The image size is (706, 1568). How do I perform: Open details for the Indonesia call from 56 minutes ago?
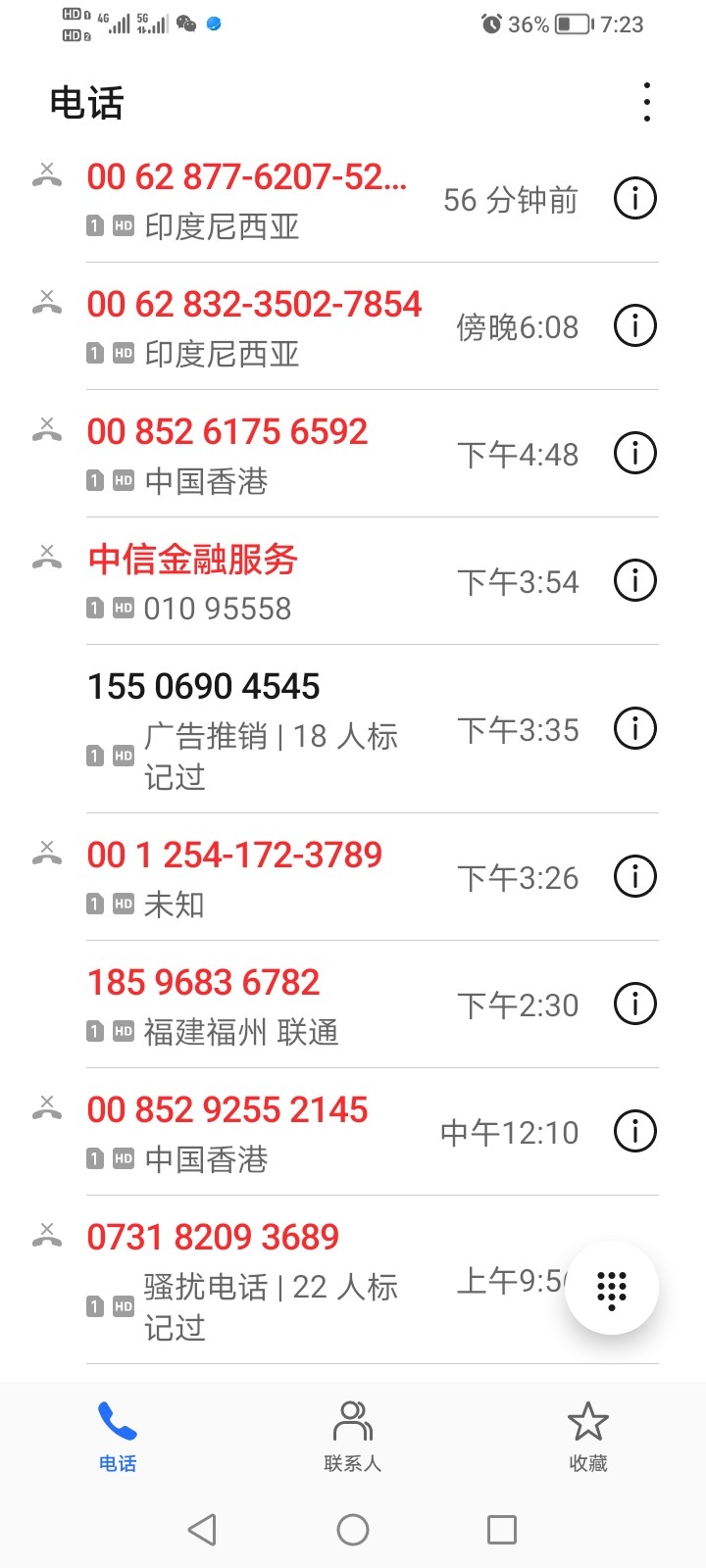pyautogui.click(x=635, y=198)
